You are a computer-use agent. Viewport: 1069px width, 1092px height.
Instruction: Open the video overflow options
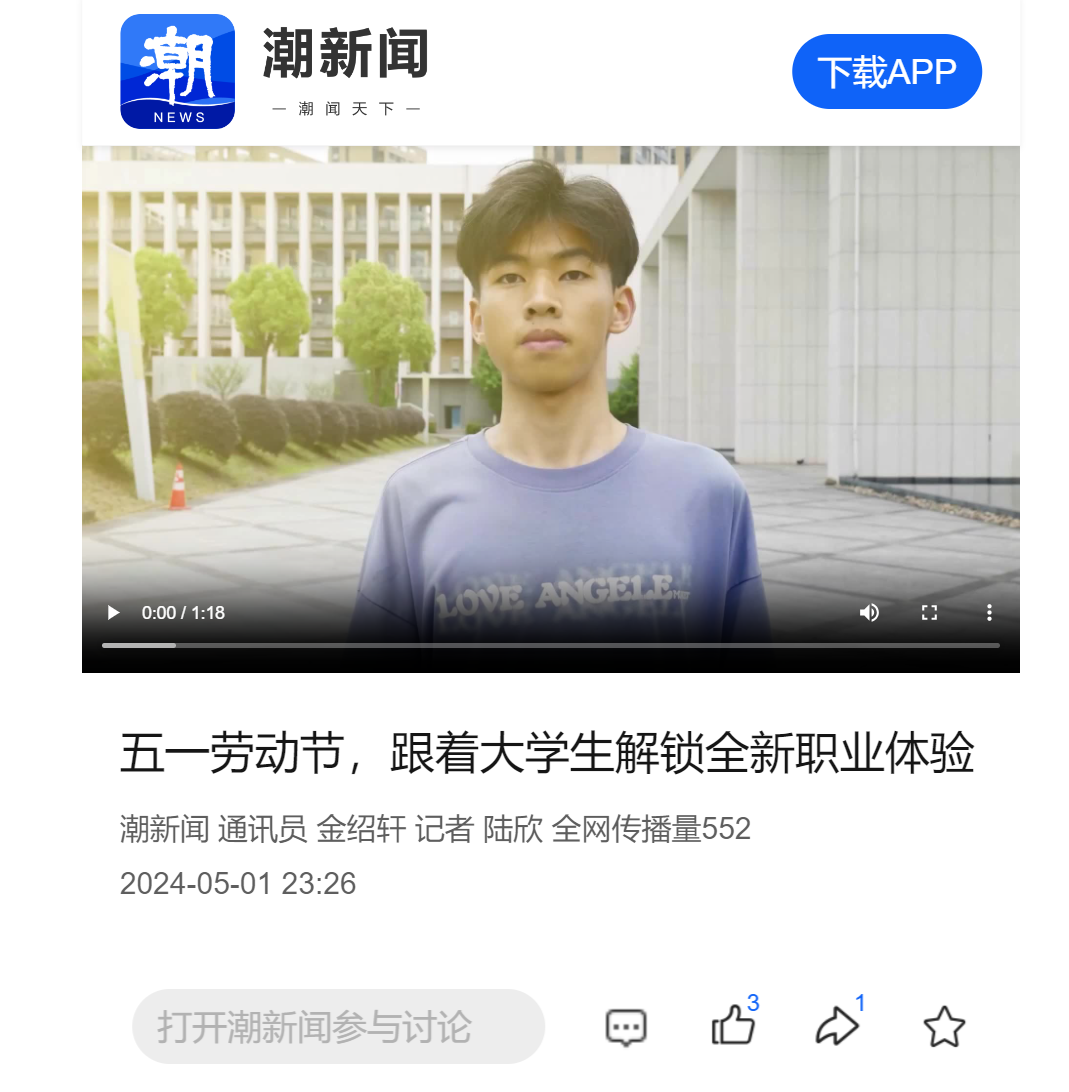[x=988, y=613]
